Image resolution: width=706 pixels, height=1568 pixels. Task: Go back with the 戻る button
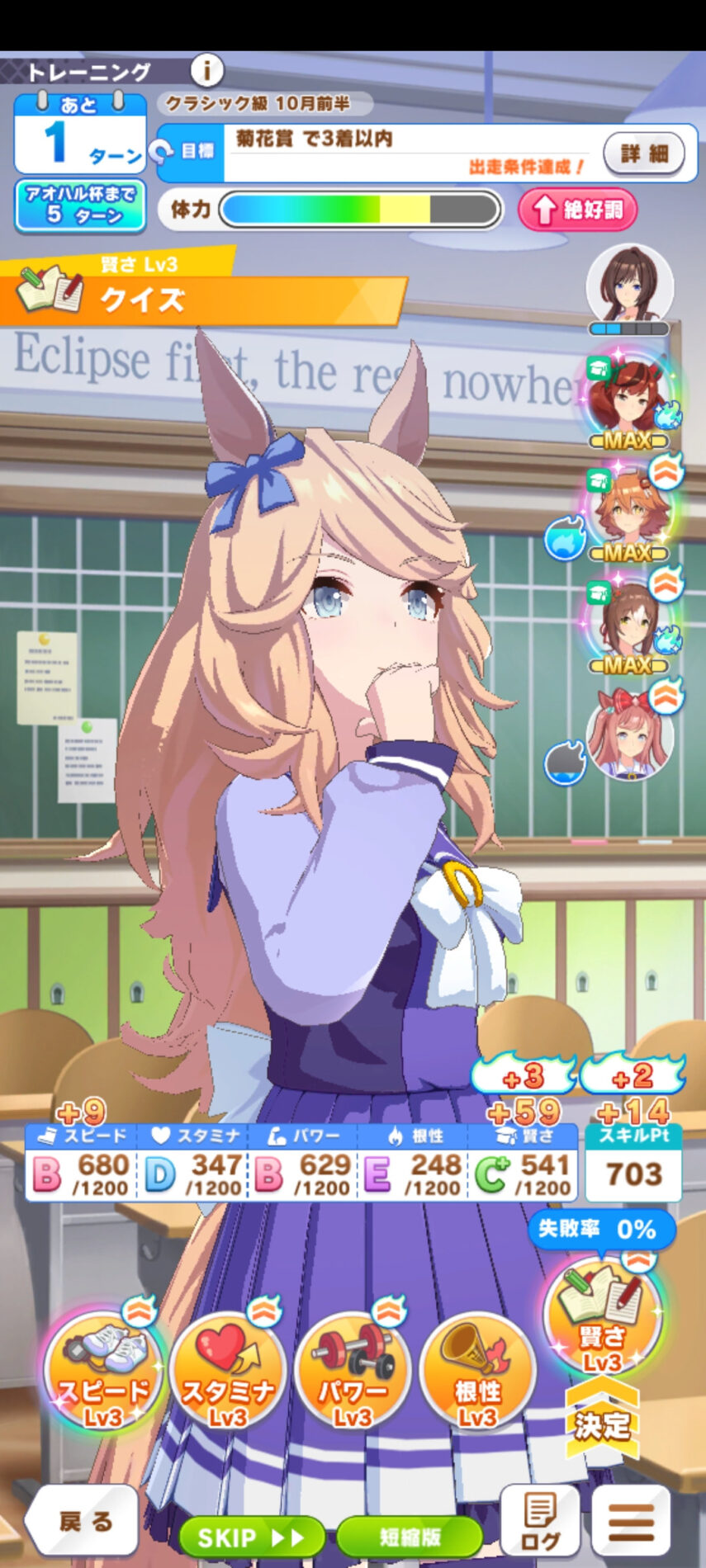83,1520
